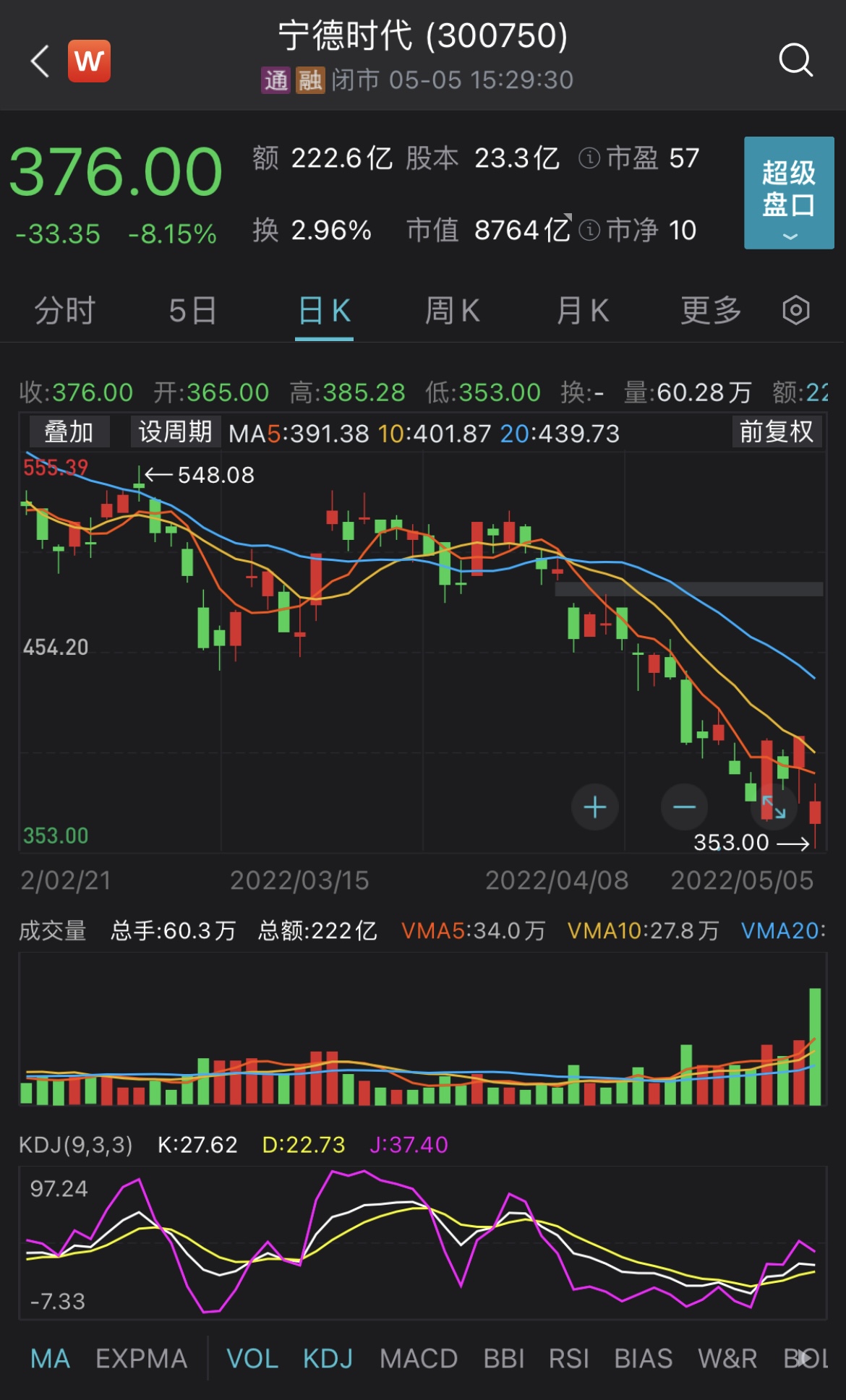Expand the 超级盘口 panel

coord(789,193)
